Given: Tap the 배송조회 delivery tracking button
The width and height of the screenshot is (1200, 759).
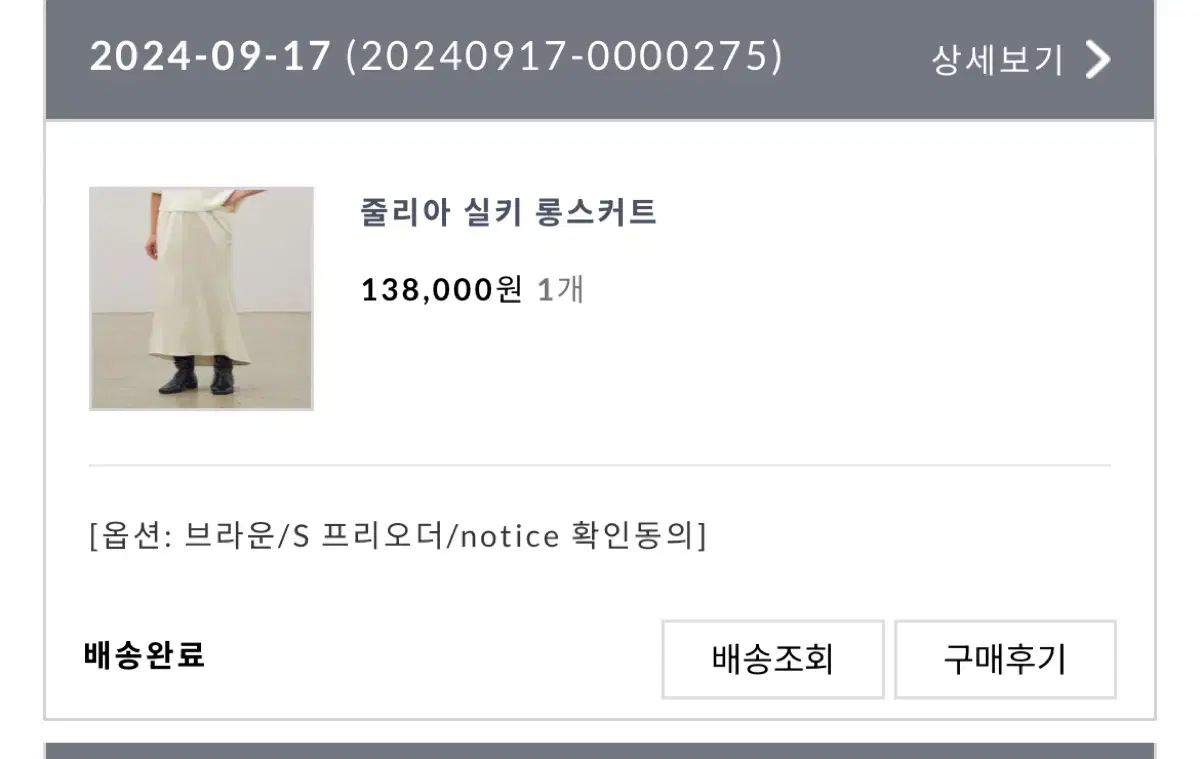Looking at the screenshot, I should (772, 659).
